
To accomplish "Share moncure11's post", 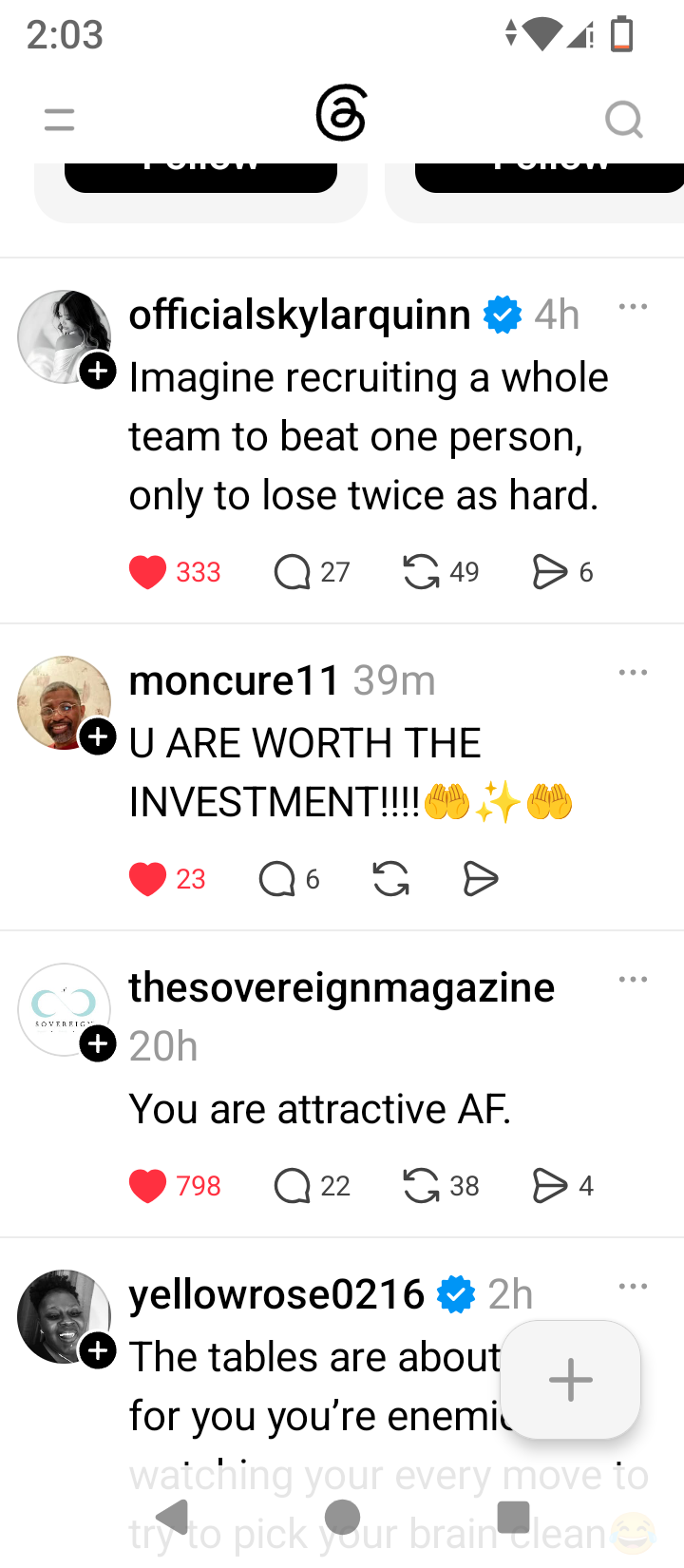I will 481,879.
